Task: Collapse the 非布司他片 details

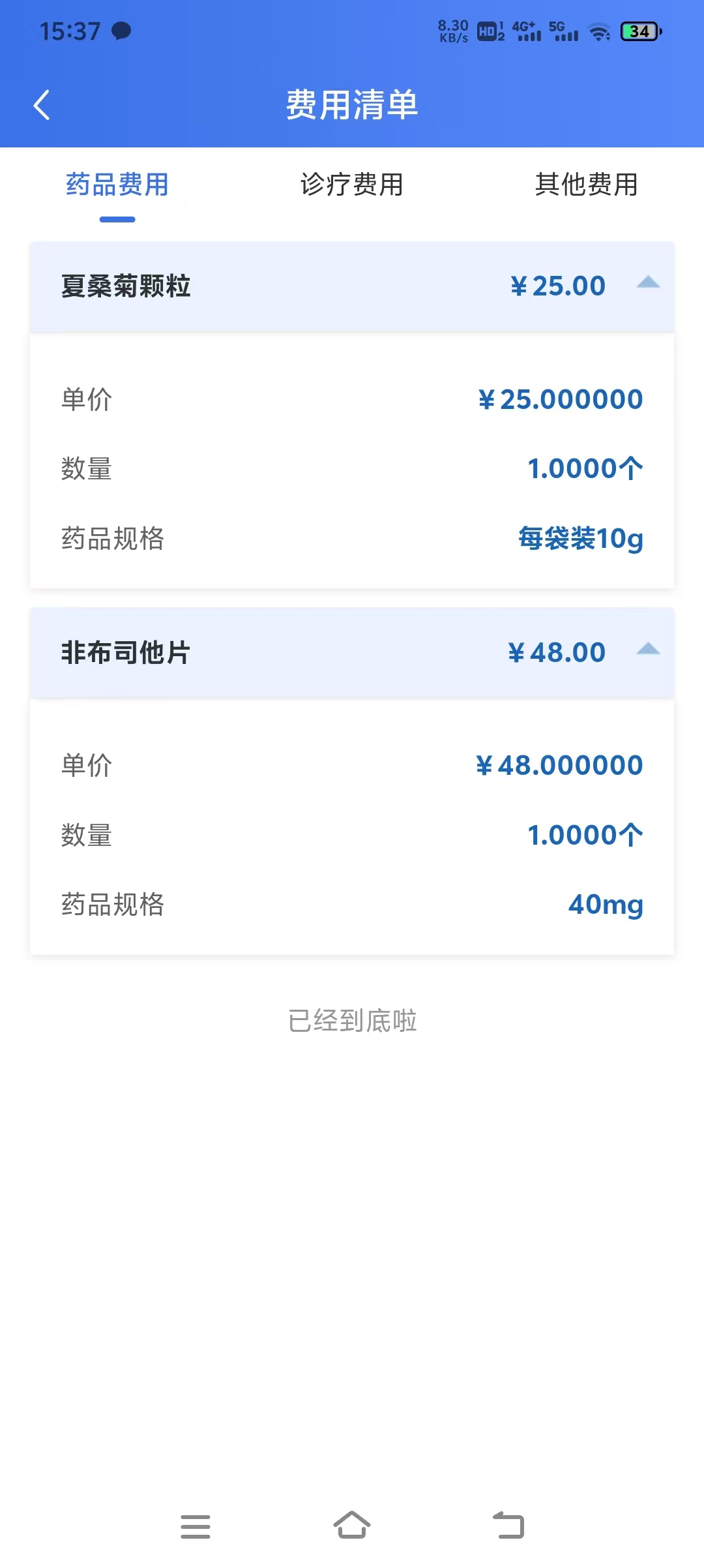Action: tap(648, 650)
